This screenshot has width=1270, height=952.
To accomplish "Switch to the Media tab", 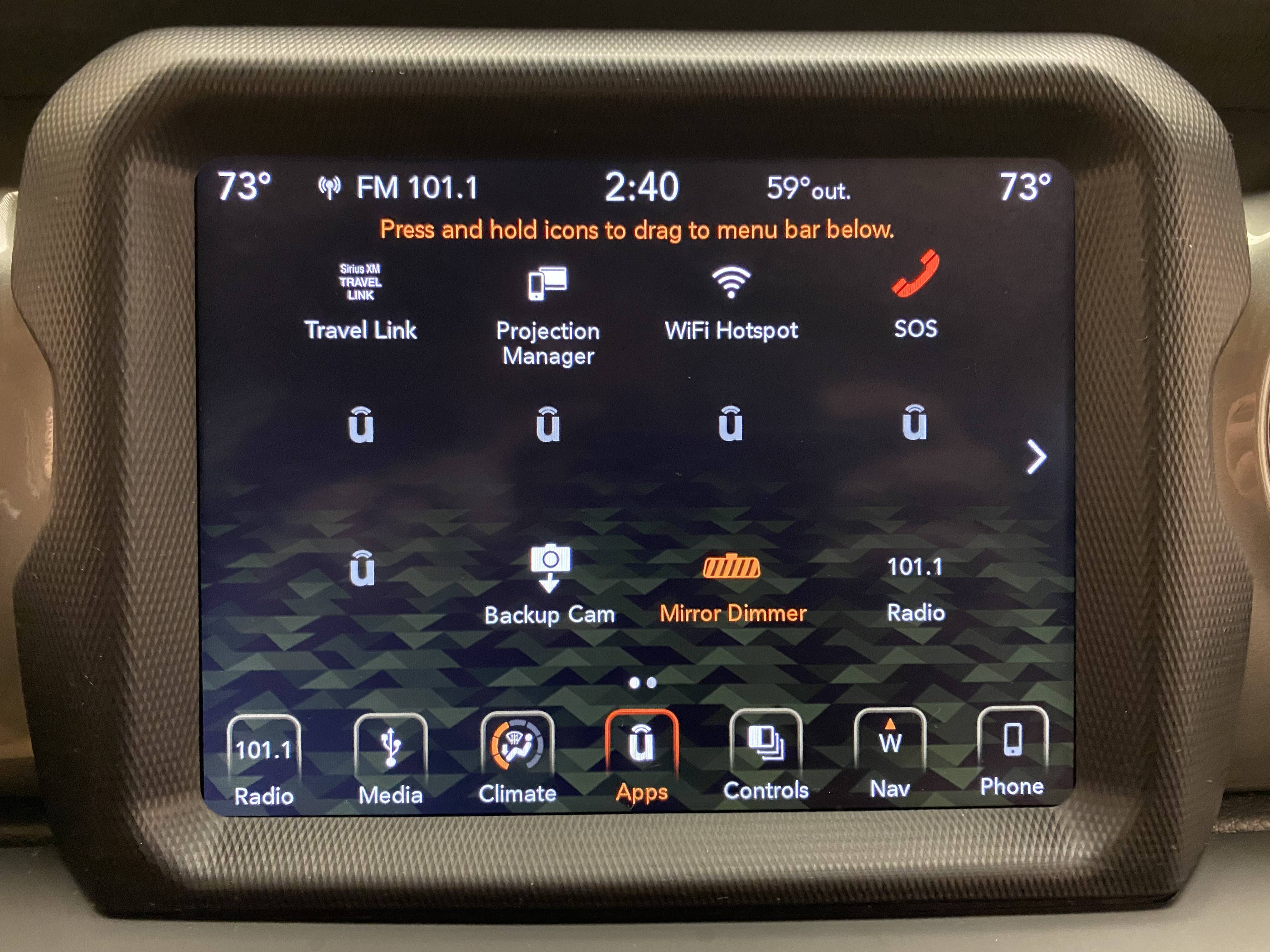I will [390, 759].
